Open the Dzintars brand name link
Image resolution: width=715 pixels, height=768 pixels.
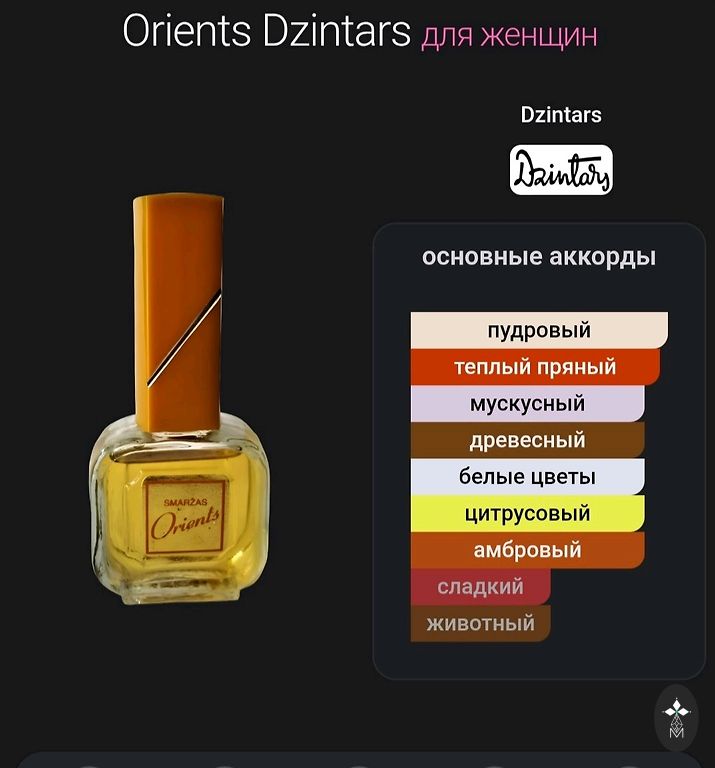pyautogui.click(x=561, y=115)
